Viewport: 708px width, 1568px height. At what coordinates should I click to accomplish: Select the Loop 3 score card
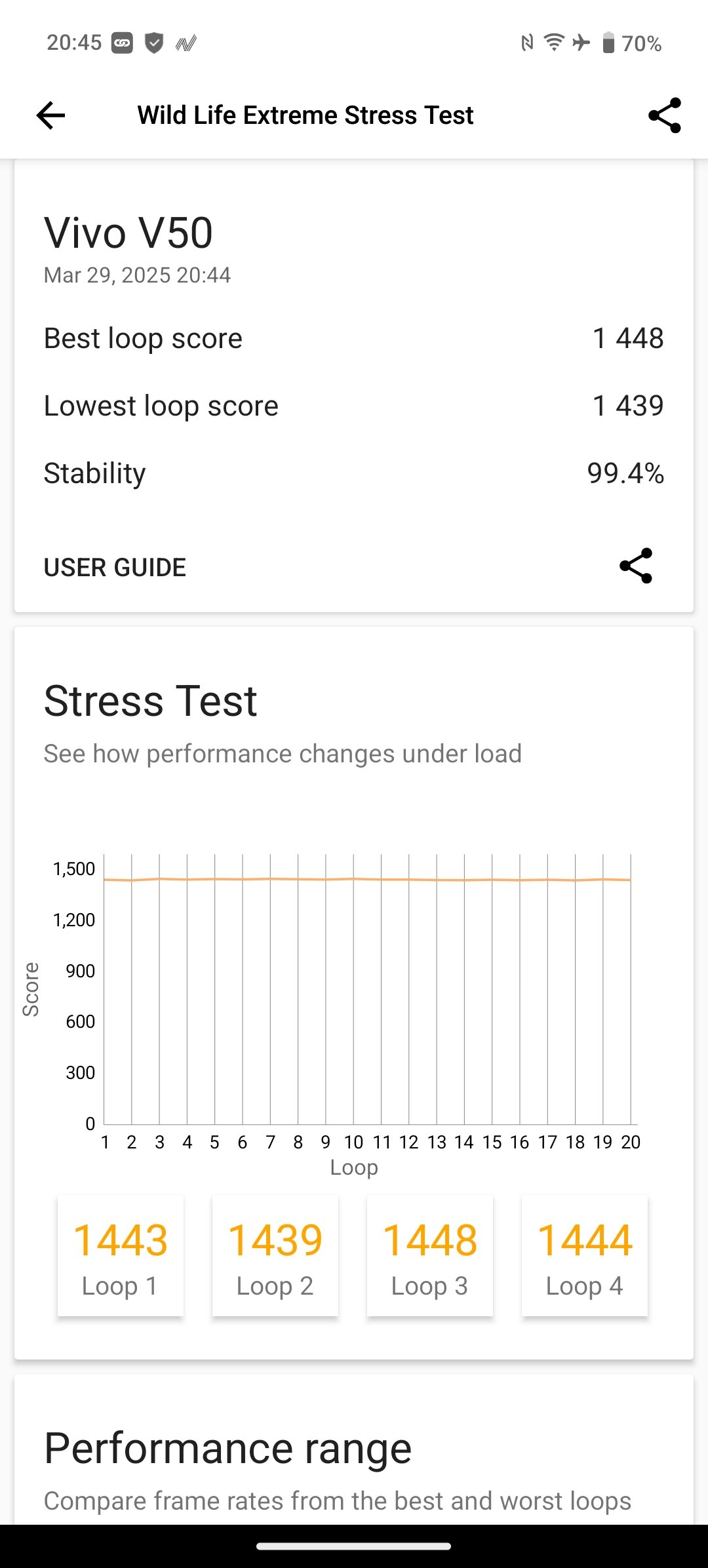click(430, 1256)
